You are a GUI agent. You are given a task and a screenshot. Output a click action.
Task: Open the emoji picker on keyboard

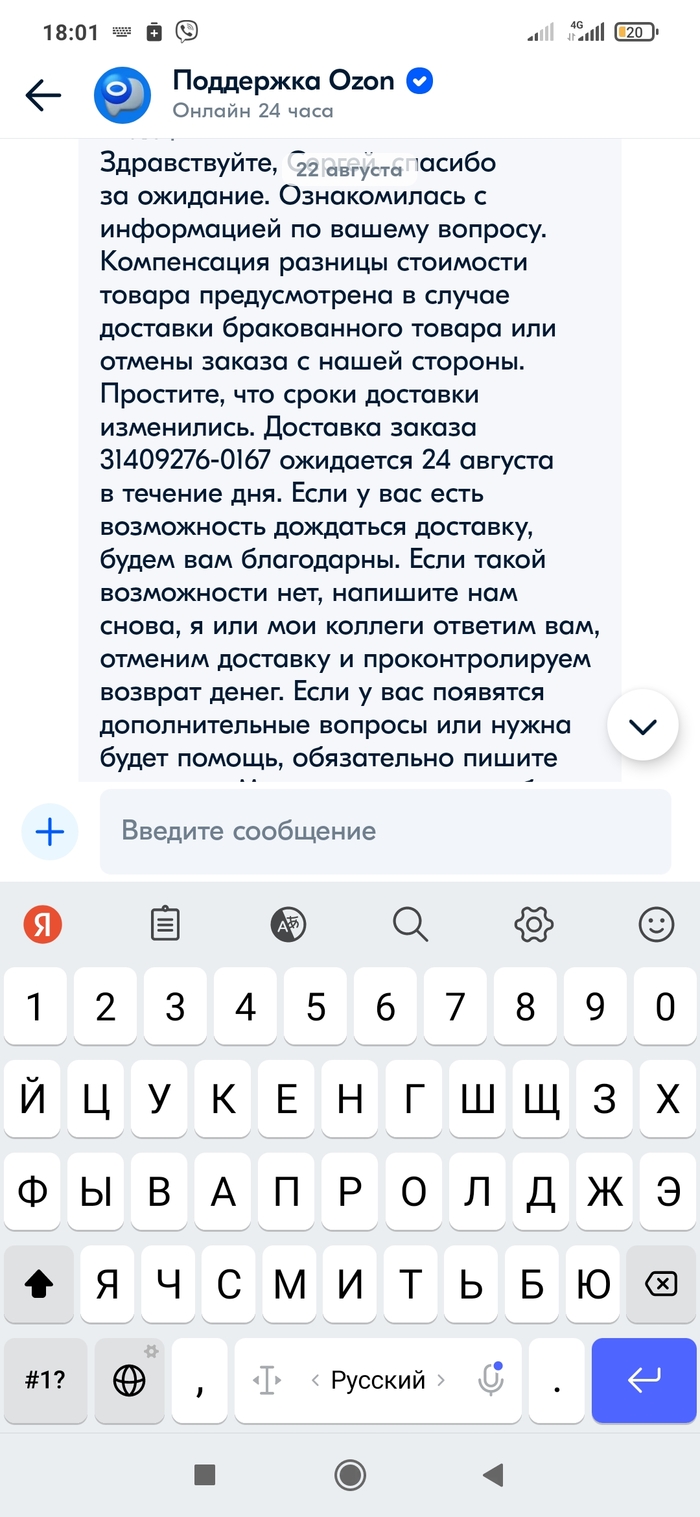coord(657,925)
